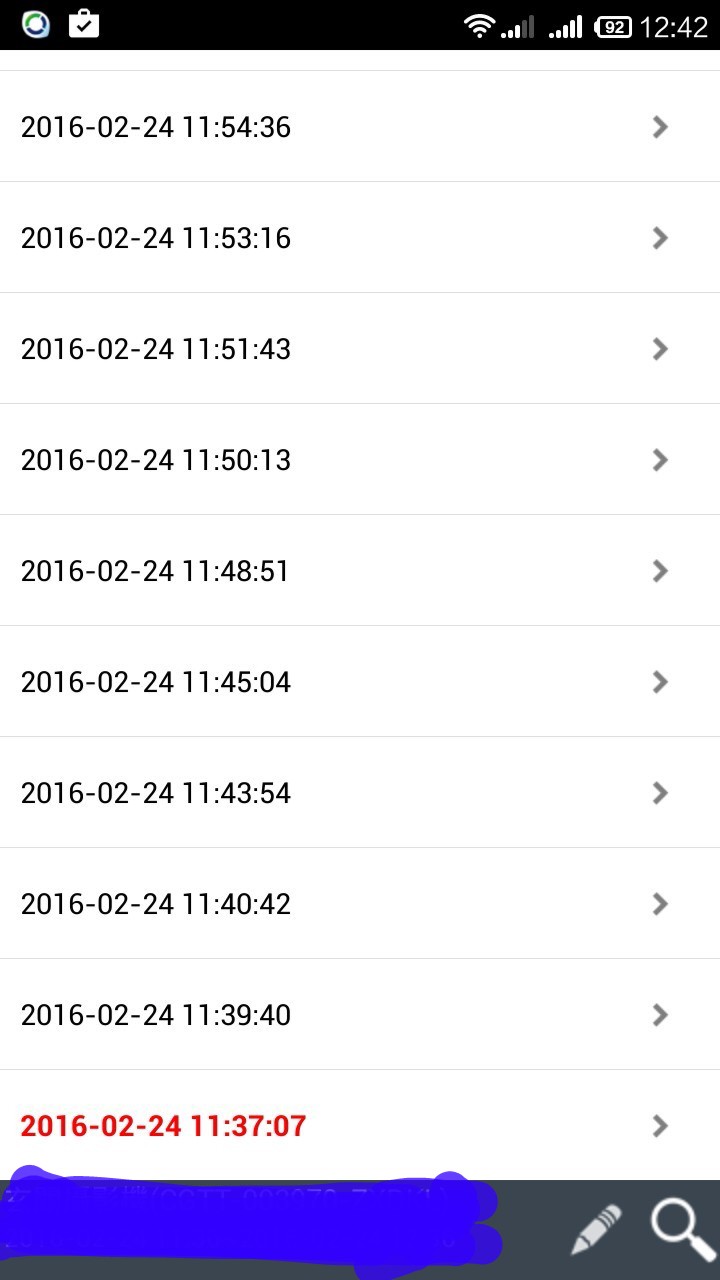Viewport: 720px width, 1280px height.
Task: Open the 2016-02-24 11:51:43 record
Action: (x=360, y=349)
